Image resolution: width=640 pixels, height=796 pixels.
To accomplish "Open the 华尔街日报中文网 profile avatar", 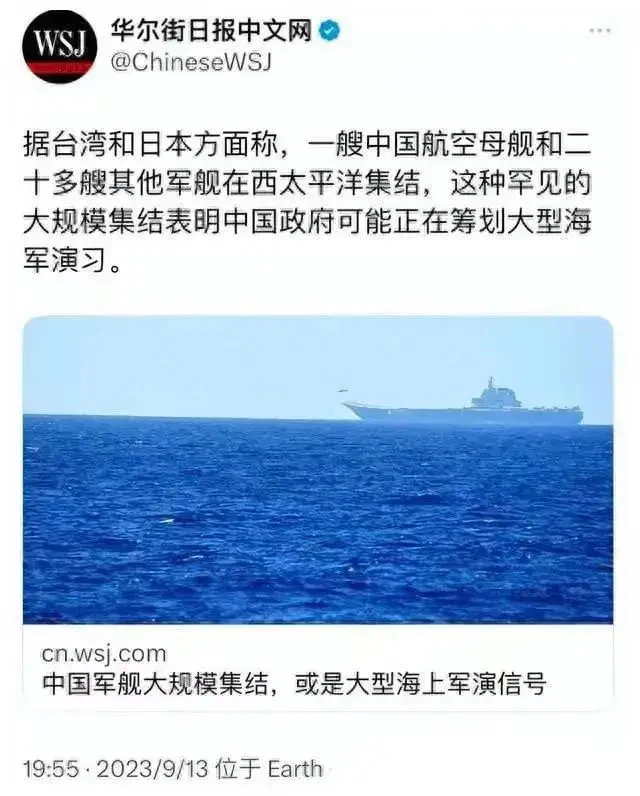I will click(x=59, y=47).
